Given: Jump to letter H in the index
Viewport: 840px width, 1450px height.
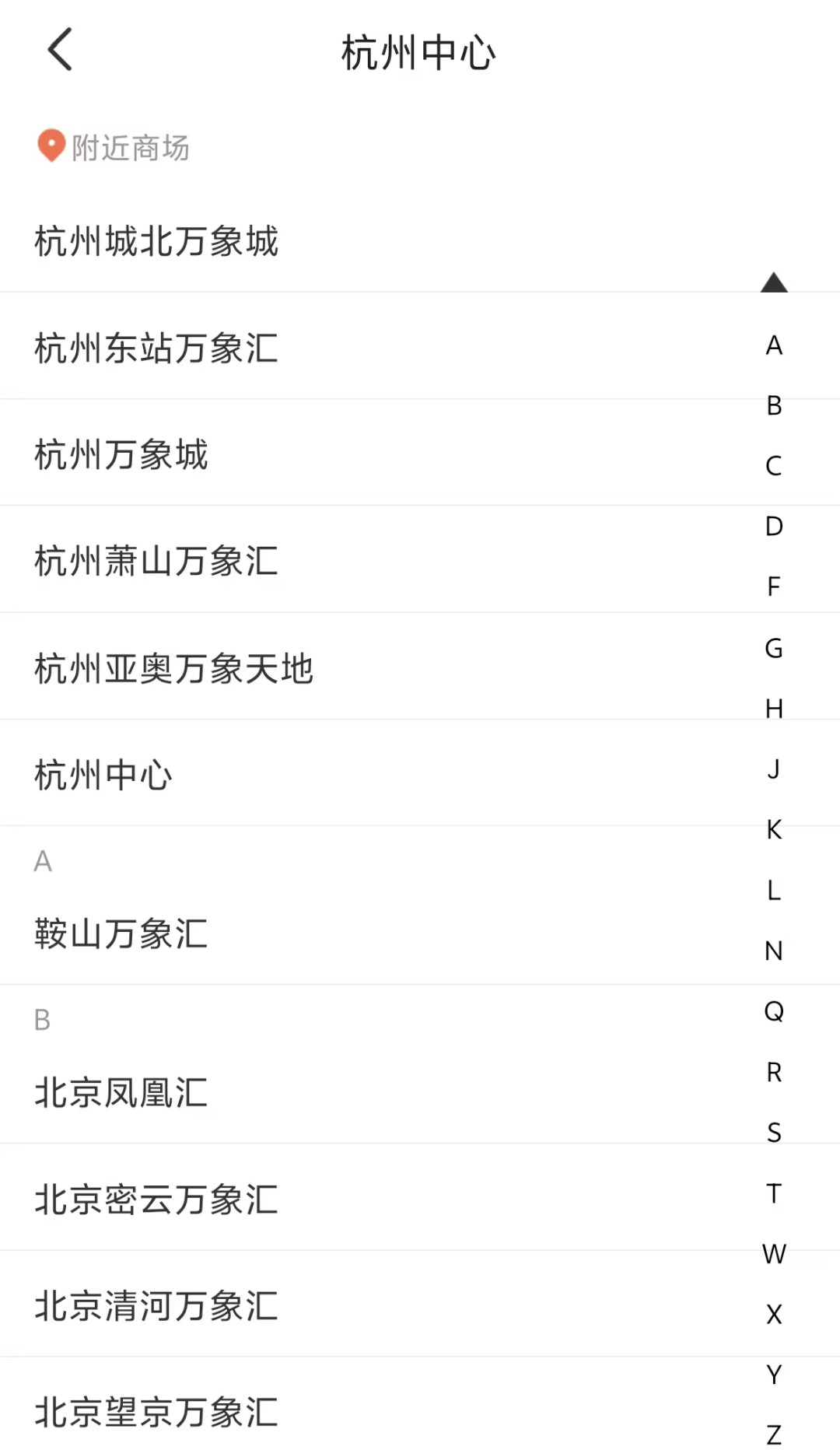Looking at the screenshot, I should point(774,709).
